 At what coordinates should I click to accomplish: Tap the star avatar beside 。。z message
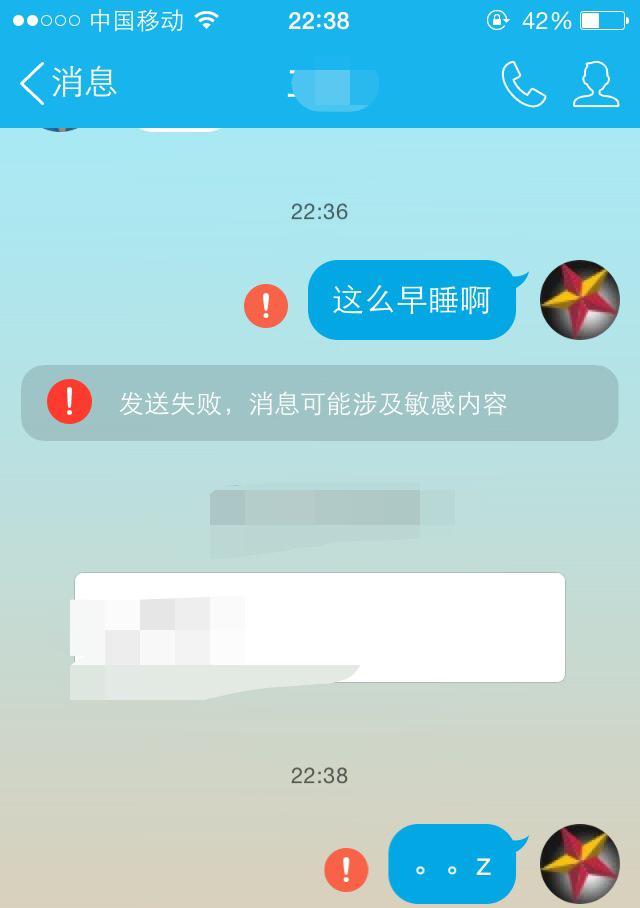click(x=580, y=864)
